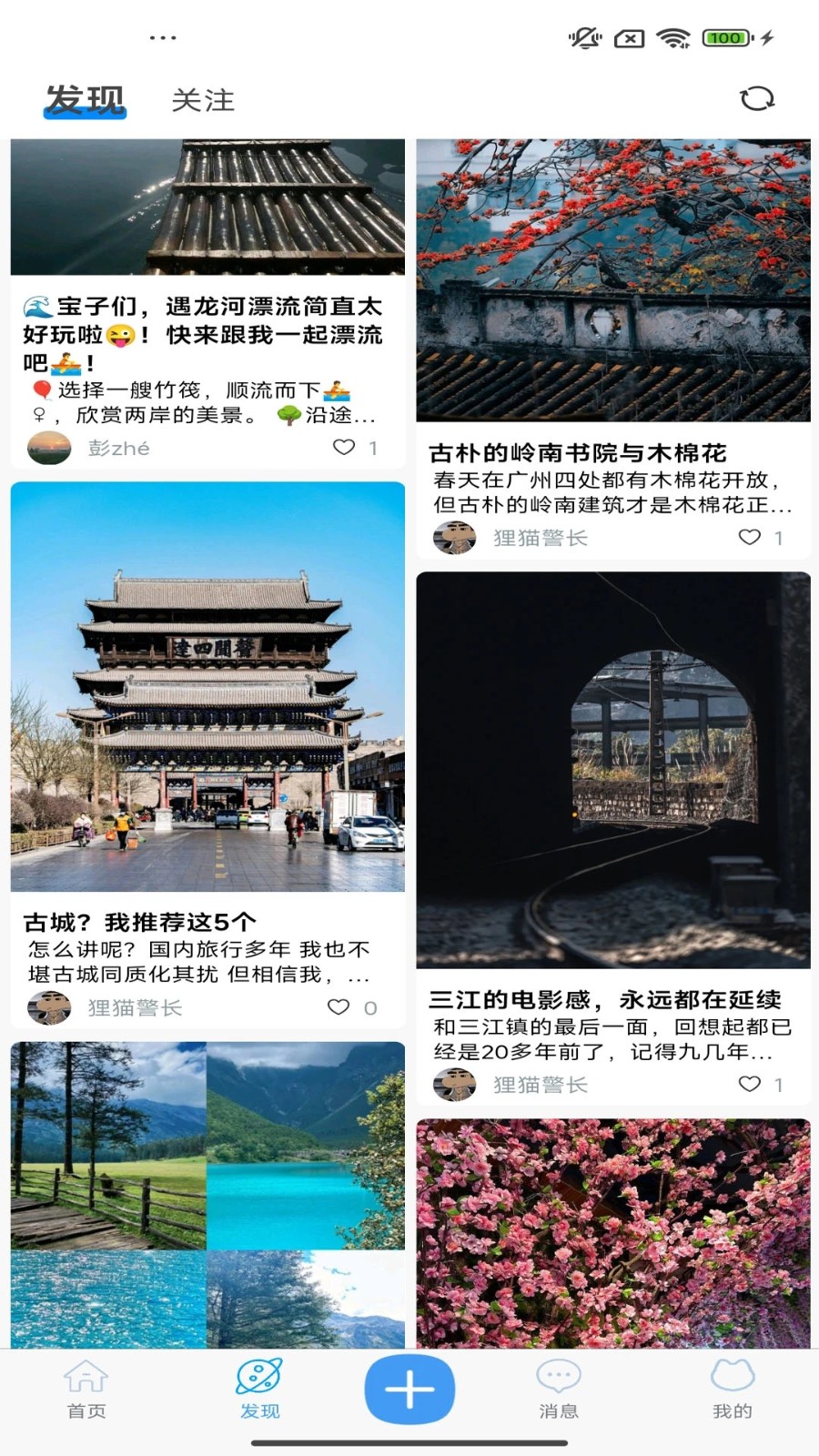Tap the refresh icon at top right

tap(757, 100)
